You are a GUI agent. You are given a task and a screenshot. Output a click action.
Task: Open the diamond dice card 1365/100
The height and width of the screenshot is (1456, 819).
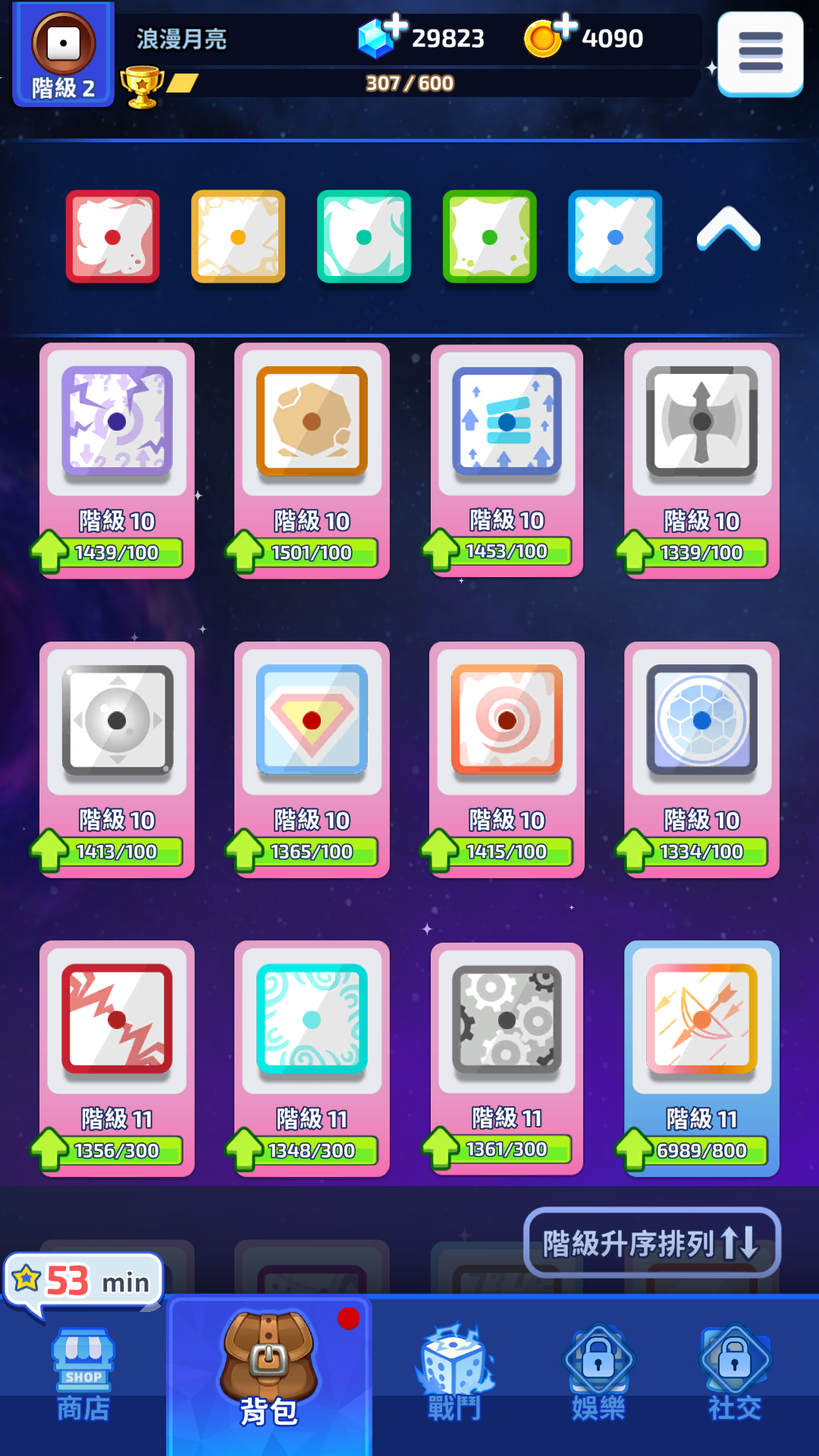[x=312, y=758]
